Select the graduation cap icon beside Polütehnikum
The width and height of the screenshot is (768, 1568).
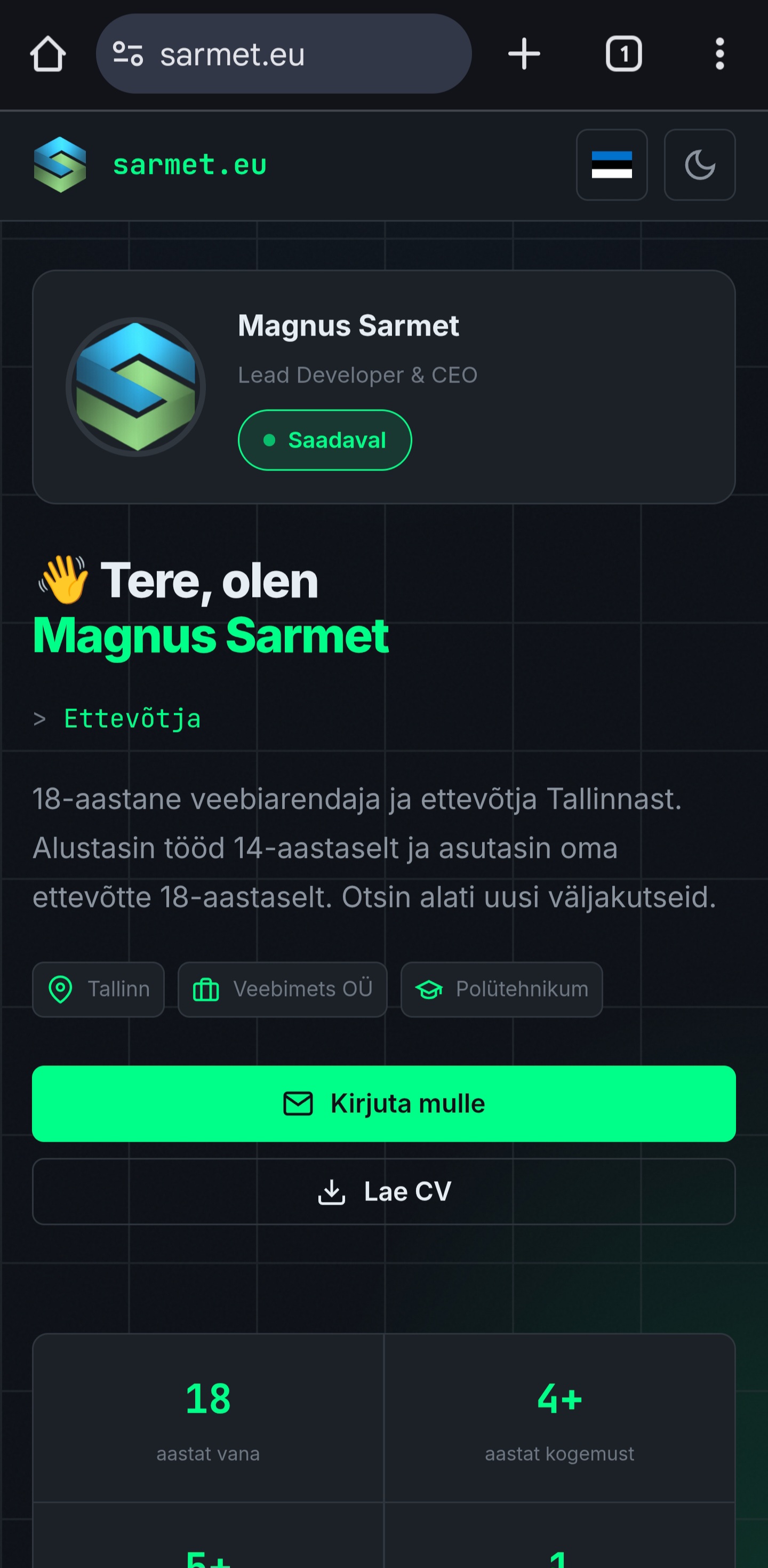tap(431, 989)
